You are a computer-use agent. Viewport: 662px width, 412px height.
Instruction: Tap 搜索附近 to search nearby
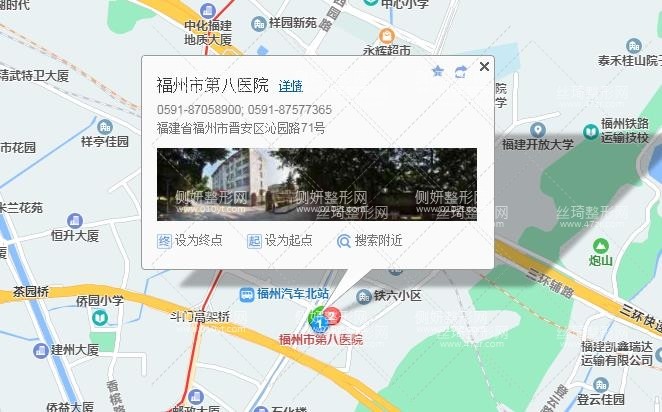coord(369,240)
